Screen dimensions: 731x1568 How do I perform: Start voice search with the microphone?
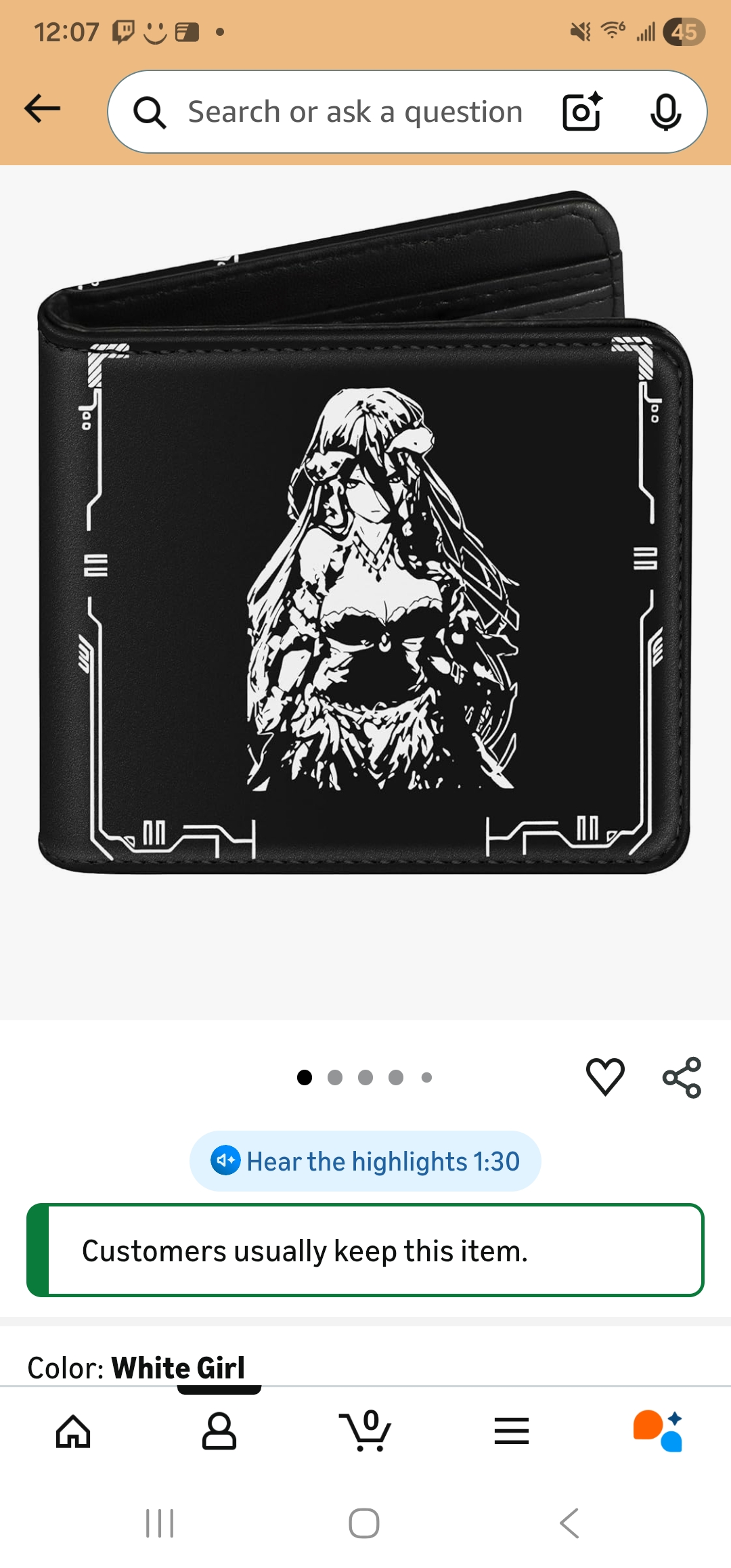[x=665, y=112]
